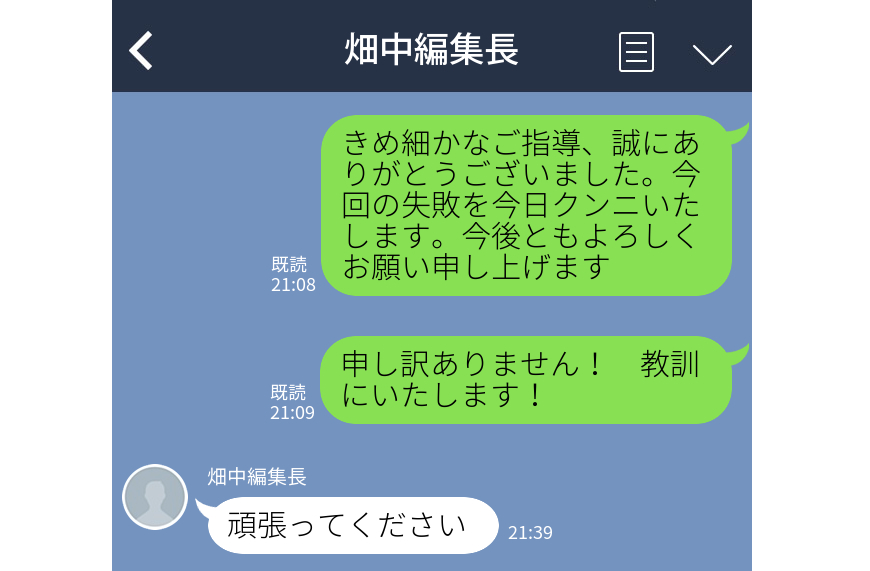The image size is (870, 571).
Task: Open the notes icon in header
Action: [x=636, y=51]
